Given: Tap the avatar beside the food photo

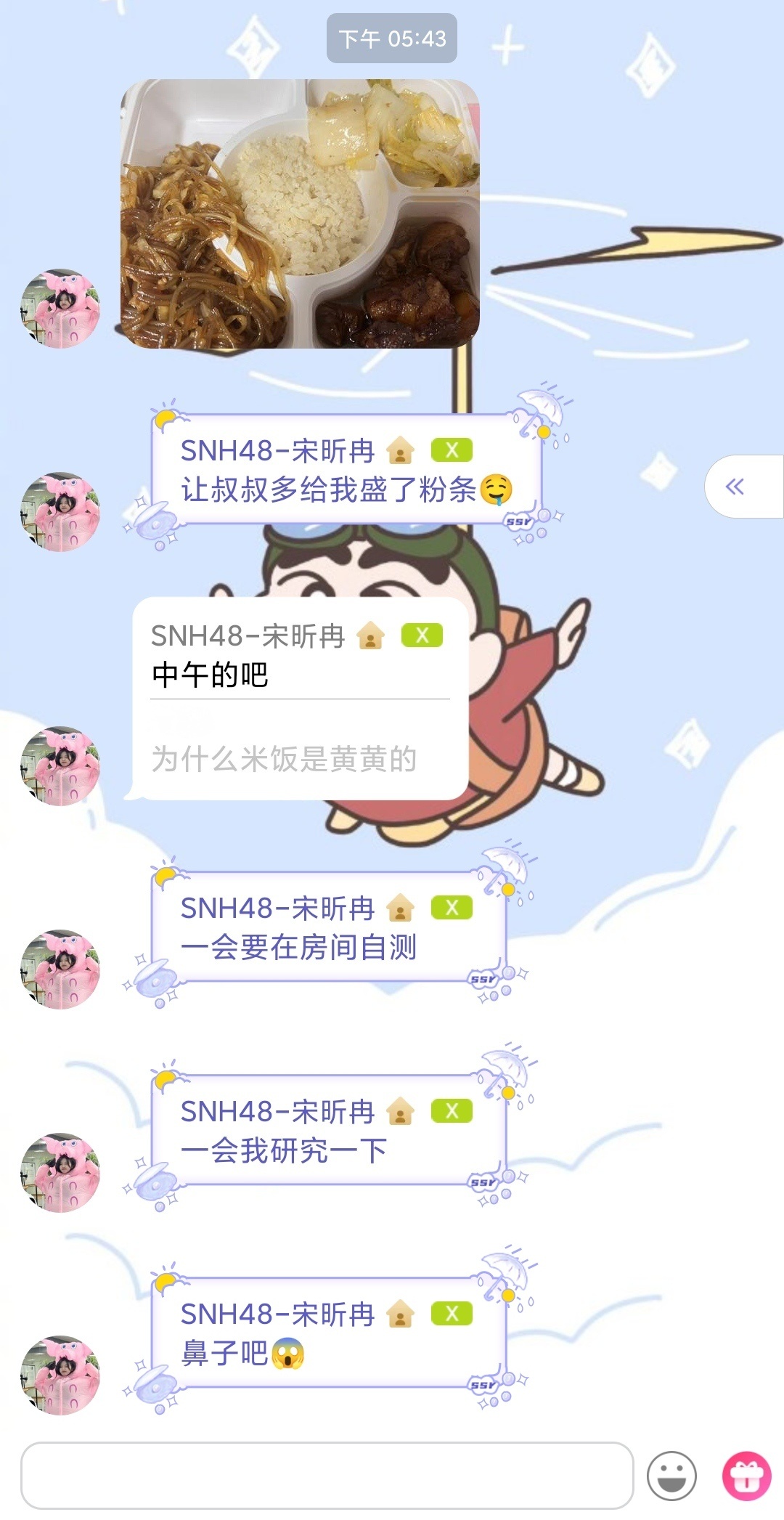Looking at the screenshot, I should 60,309.
